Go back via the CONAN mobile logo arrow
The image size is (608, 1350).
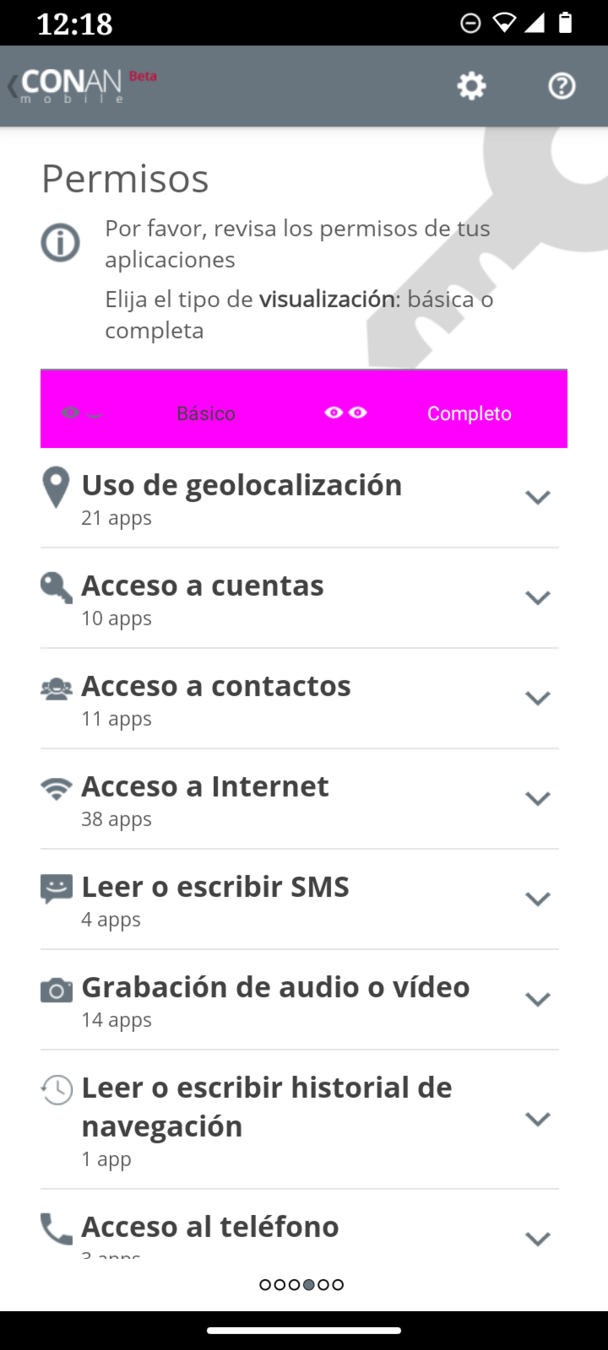70,86
